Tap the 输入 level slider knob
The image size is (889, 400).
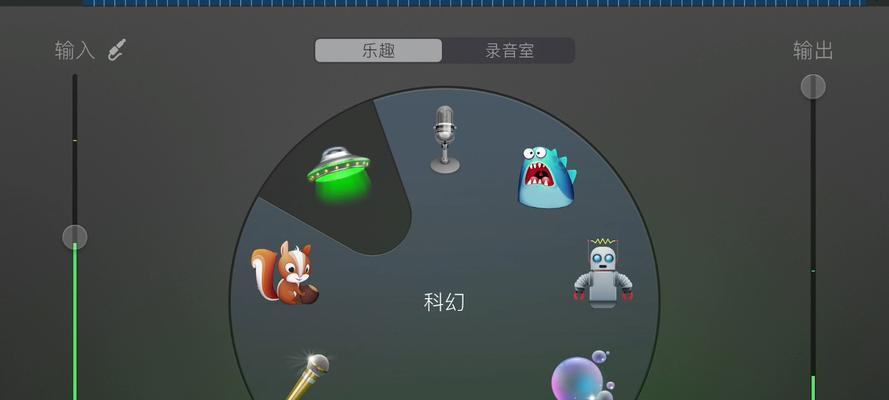point(75,237)
